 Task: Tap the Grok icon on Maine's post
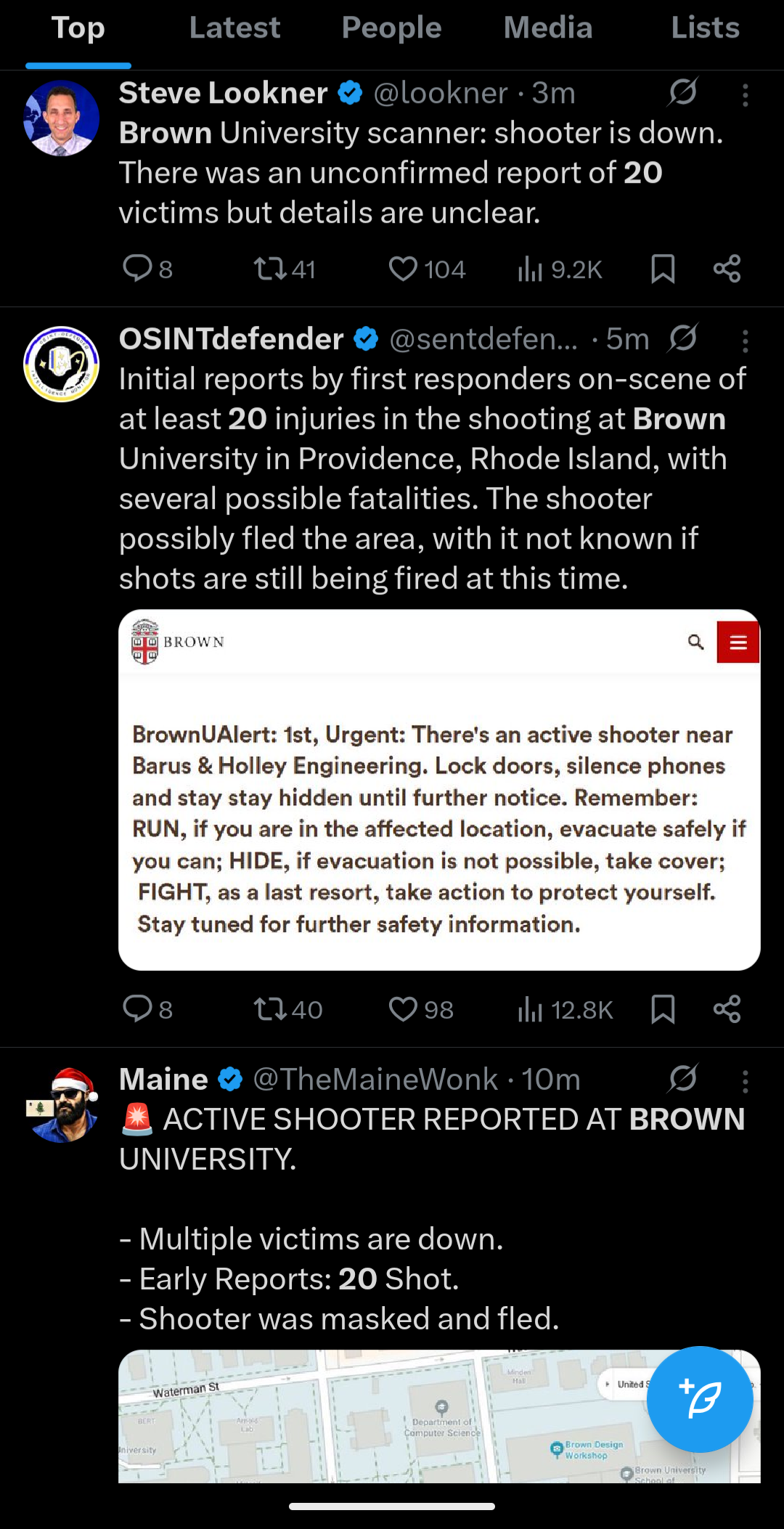tap(682, 1078)
